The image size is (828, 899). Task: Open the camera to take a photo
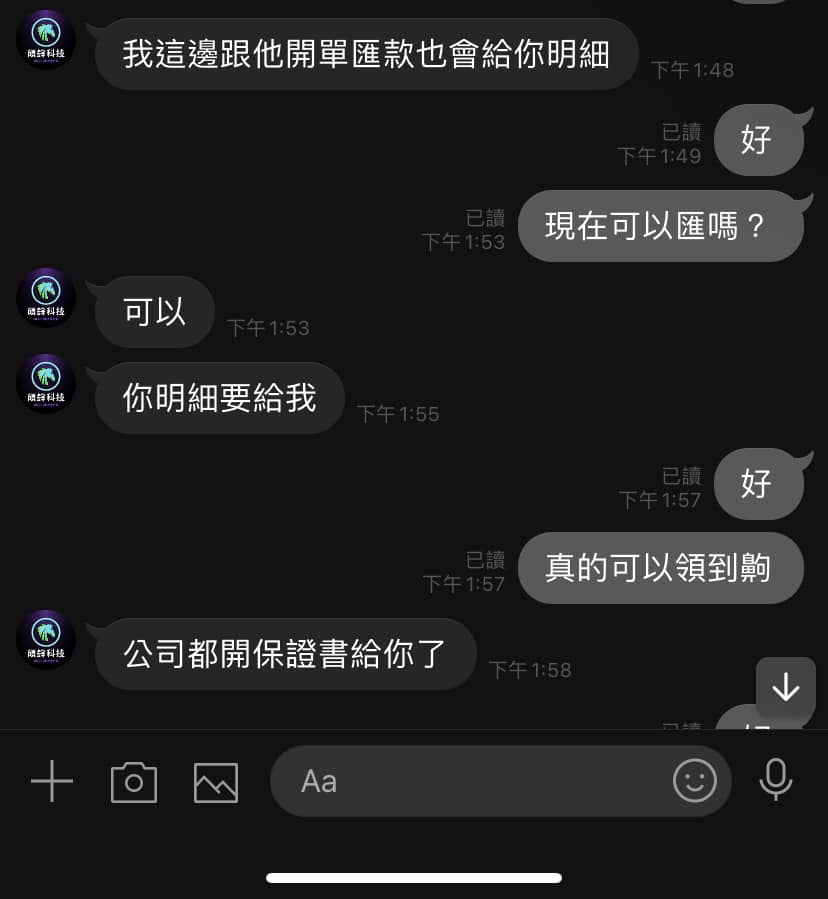134,782
